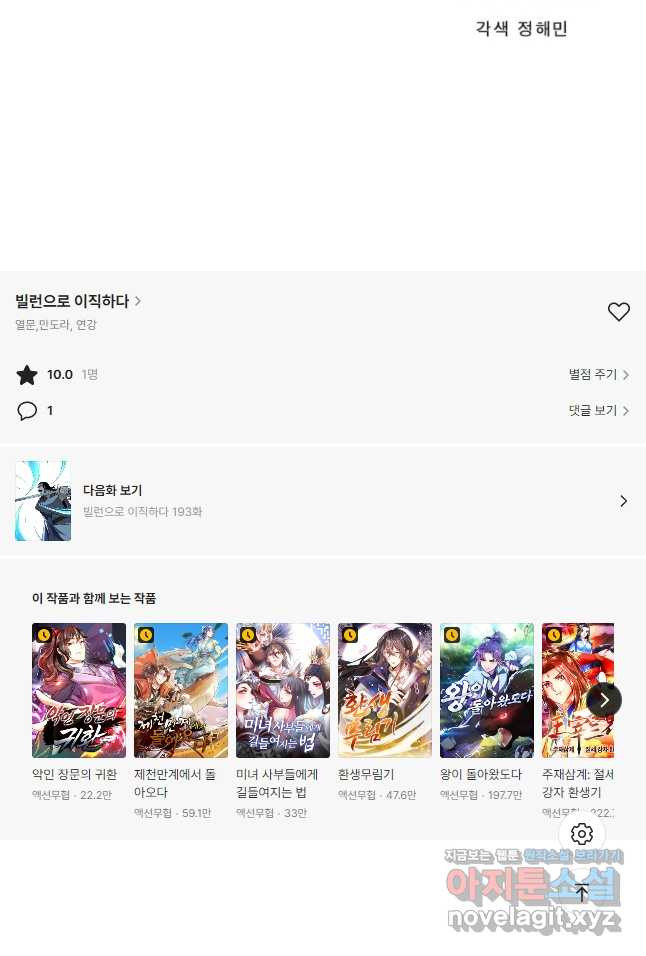
Task: Open viewer settings gear
Action: (x=582, y=834)
